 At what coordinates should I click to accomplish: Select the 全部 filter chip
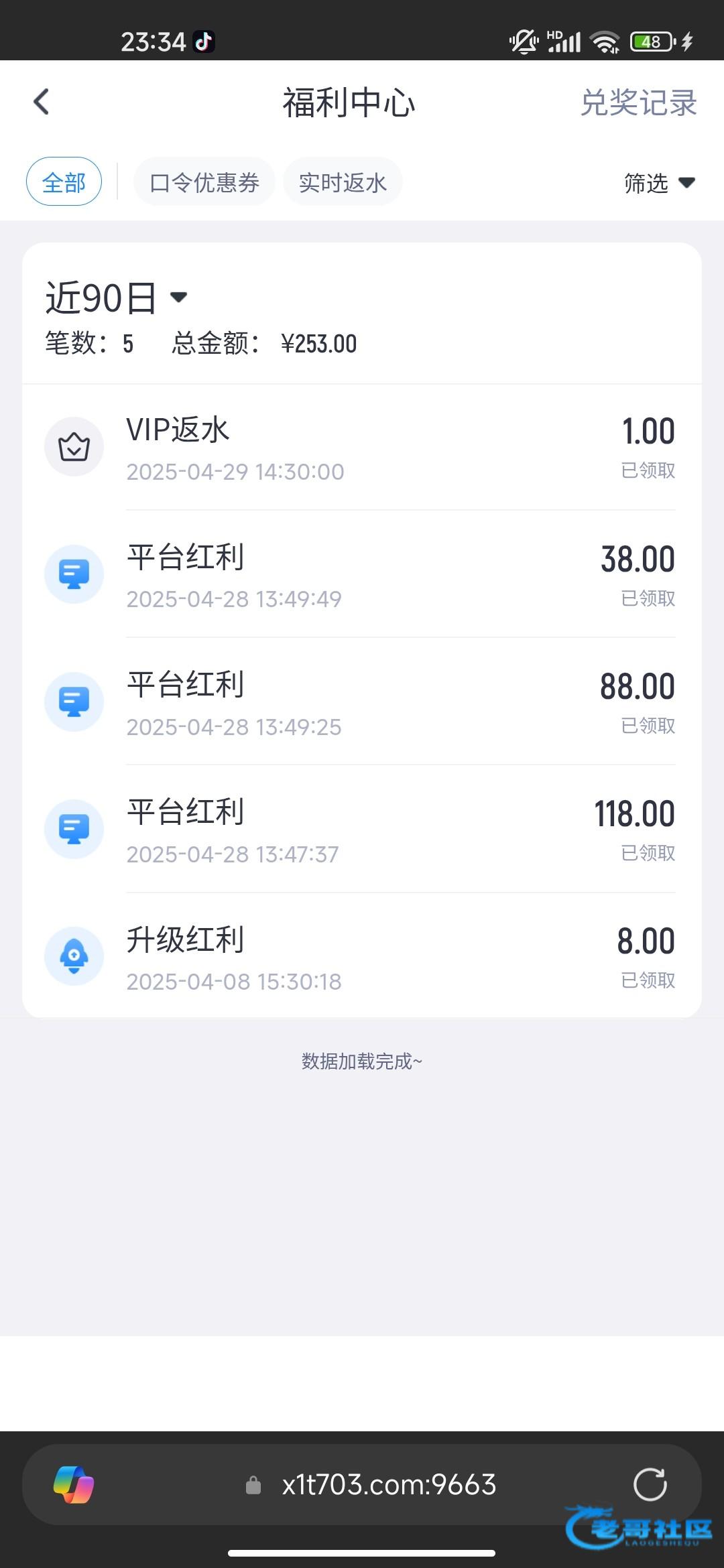click(64, 182)
